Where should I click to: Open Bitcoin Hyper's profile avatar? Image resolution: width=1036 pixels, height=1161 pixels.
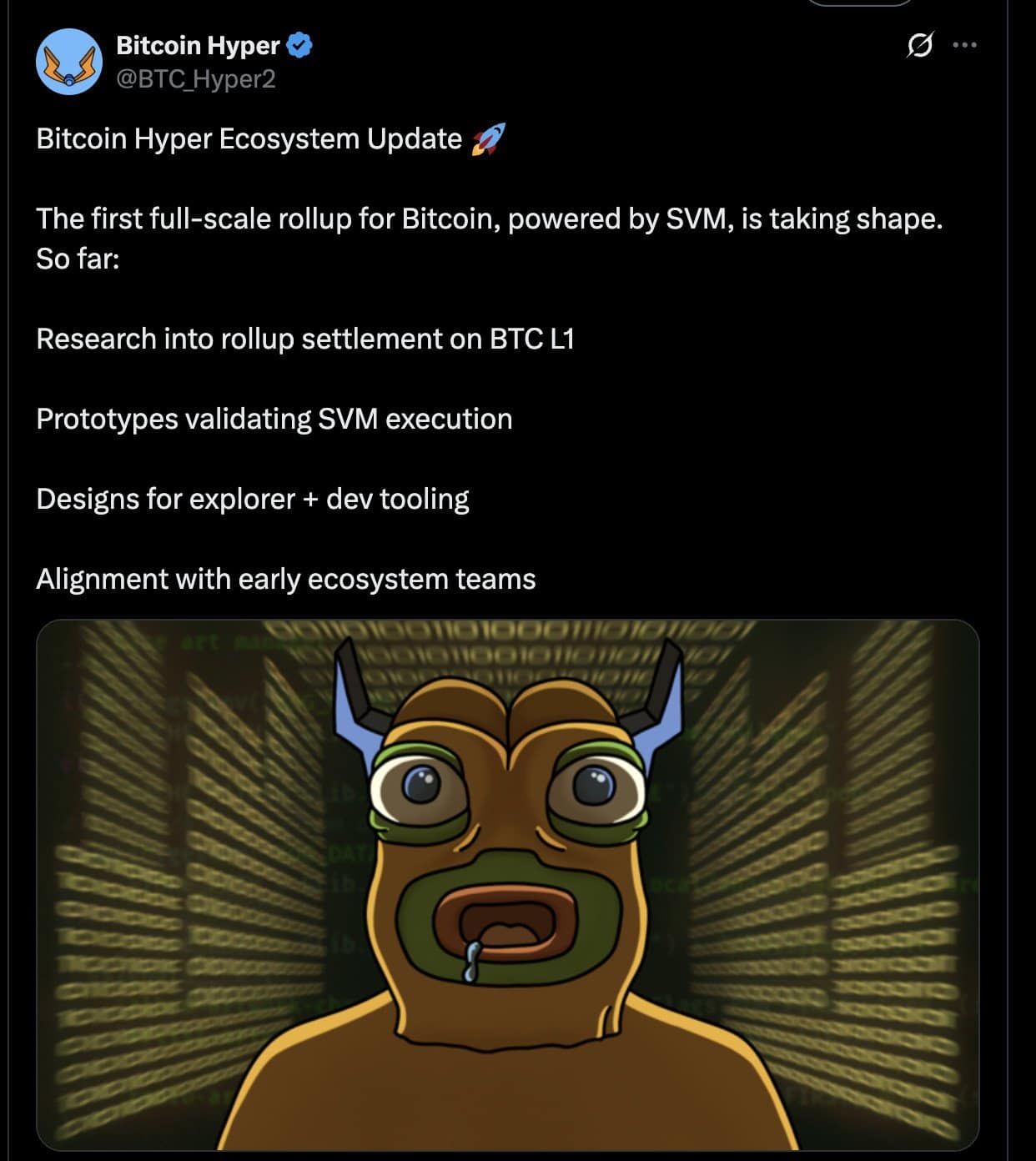[69, 62]
